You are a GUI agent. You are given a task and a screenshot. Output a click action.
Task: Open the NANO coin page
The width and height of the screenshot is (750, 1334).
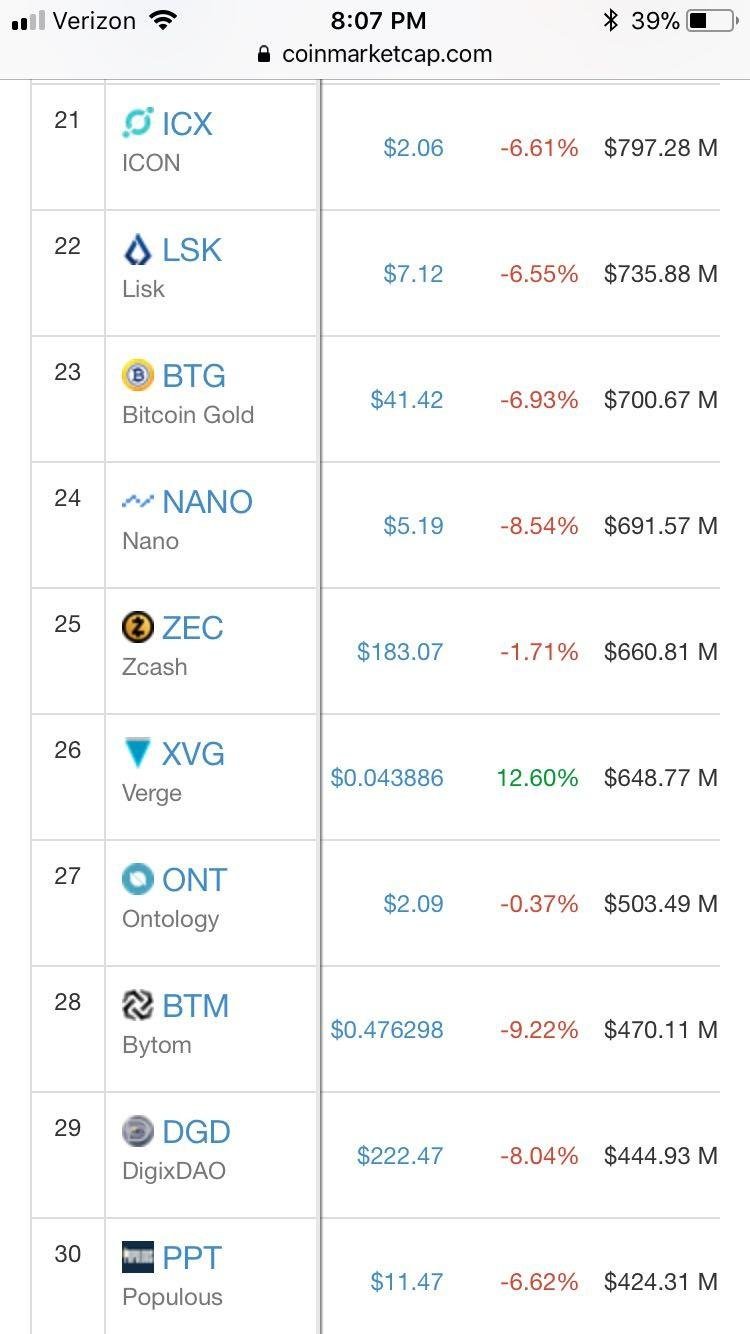(207, 502)
